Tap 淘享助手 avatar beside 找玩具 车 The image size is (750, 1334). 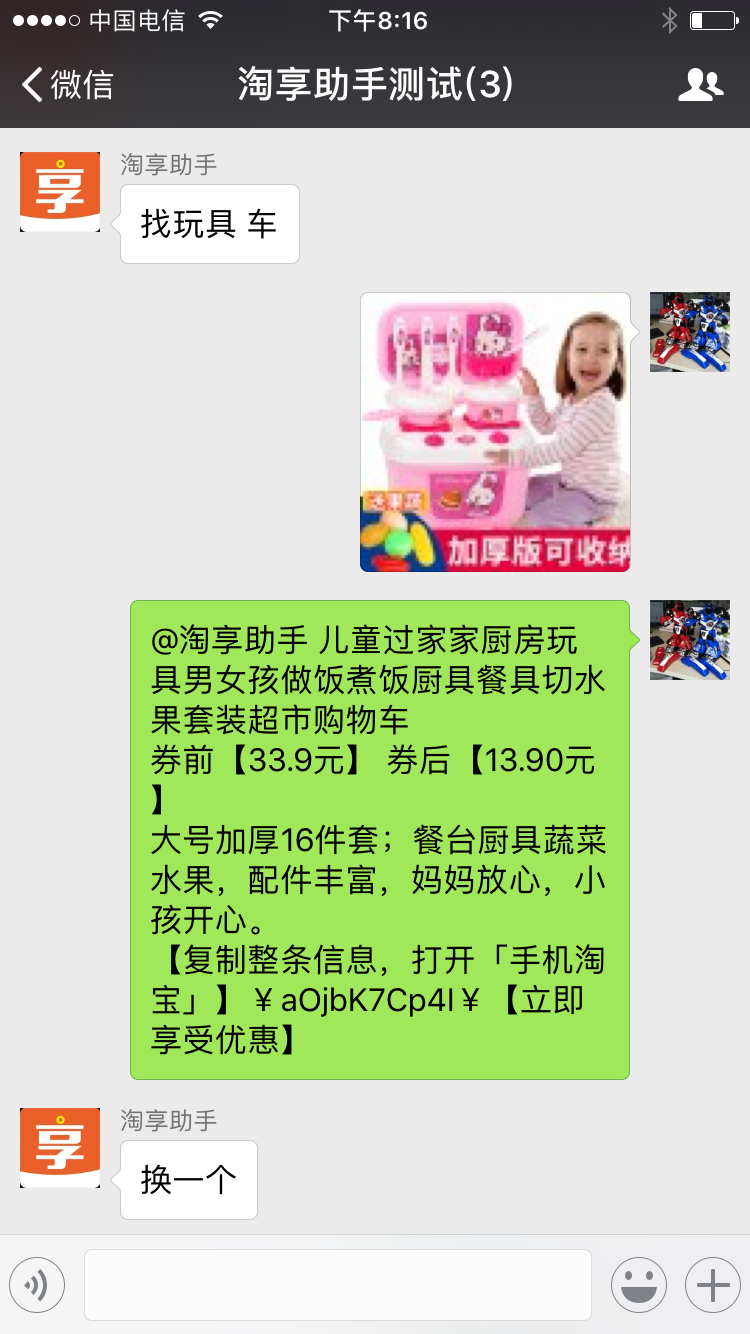pos(60,192)
